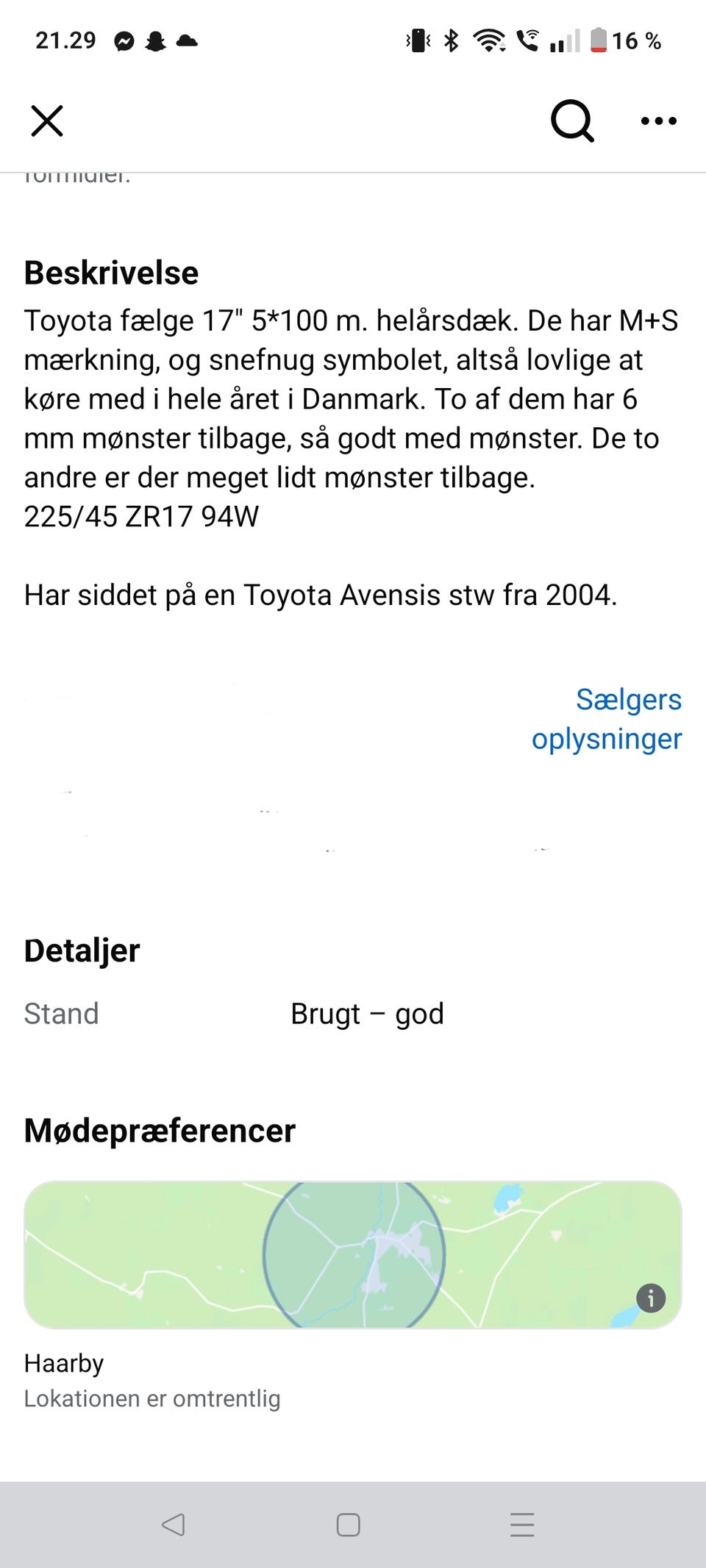706x1568 pixels.
Task: Tap the mobile signal strength bars
Action: click(x=563, y=40)
